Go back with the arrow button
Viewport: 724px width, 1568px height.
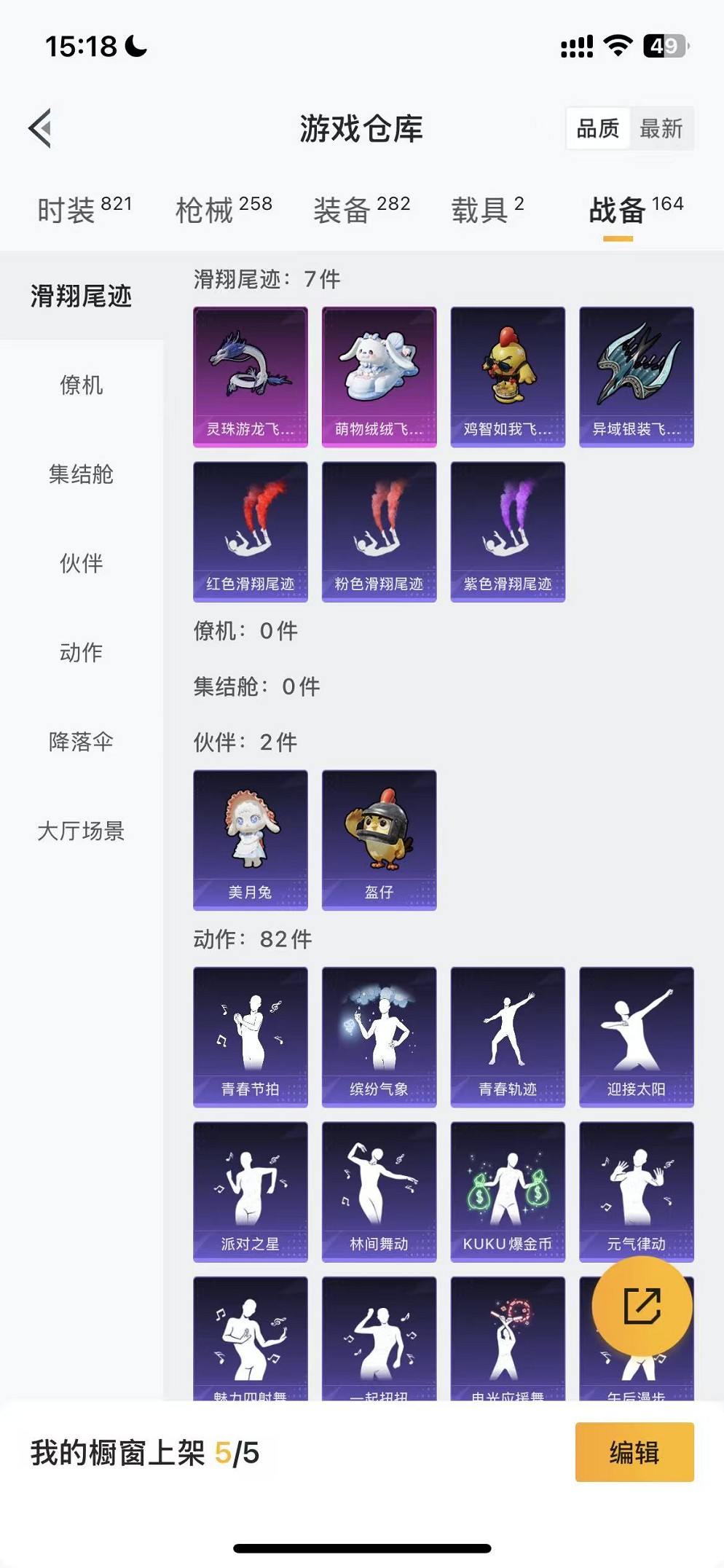point(40,128)
